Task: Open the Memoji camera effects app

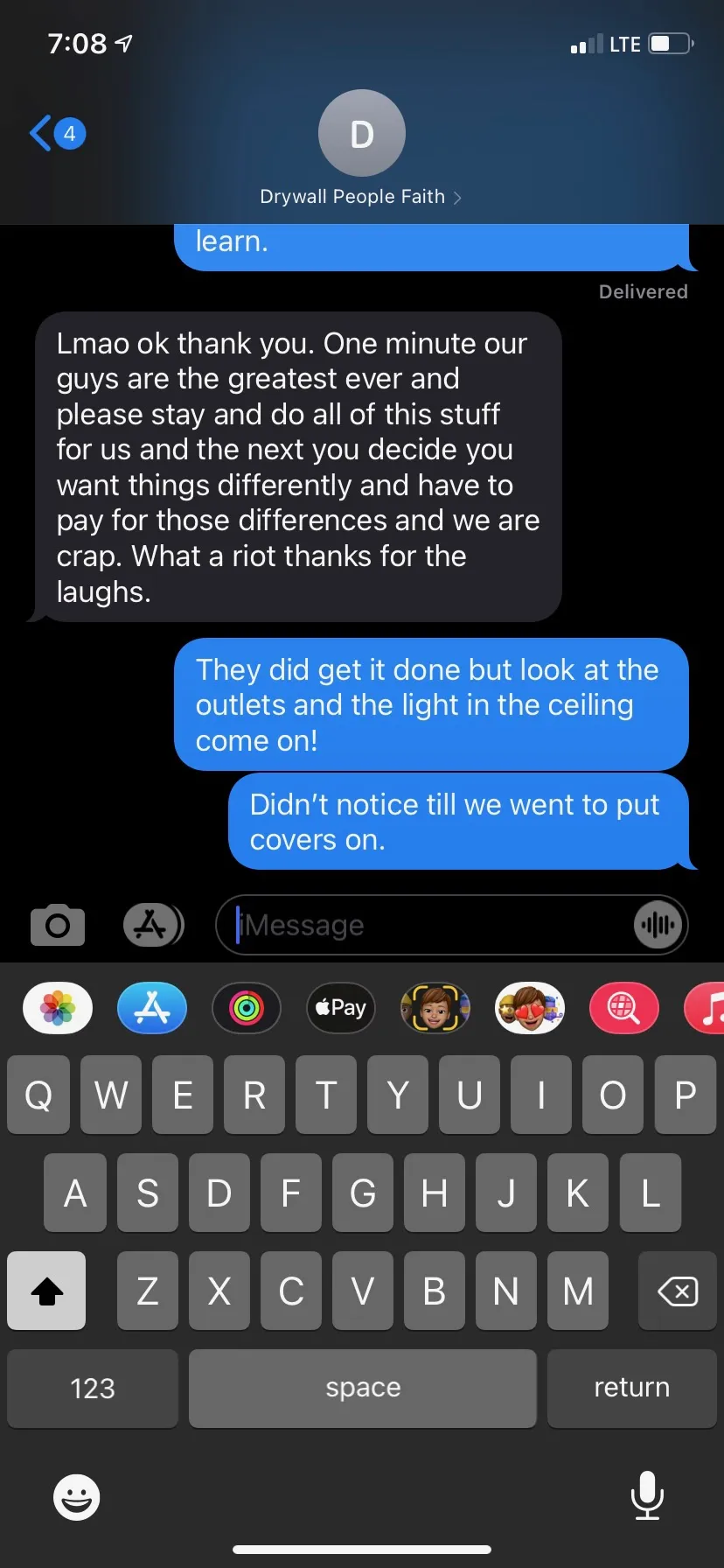Action: (435, 1008)
